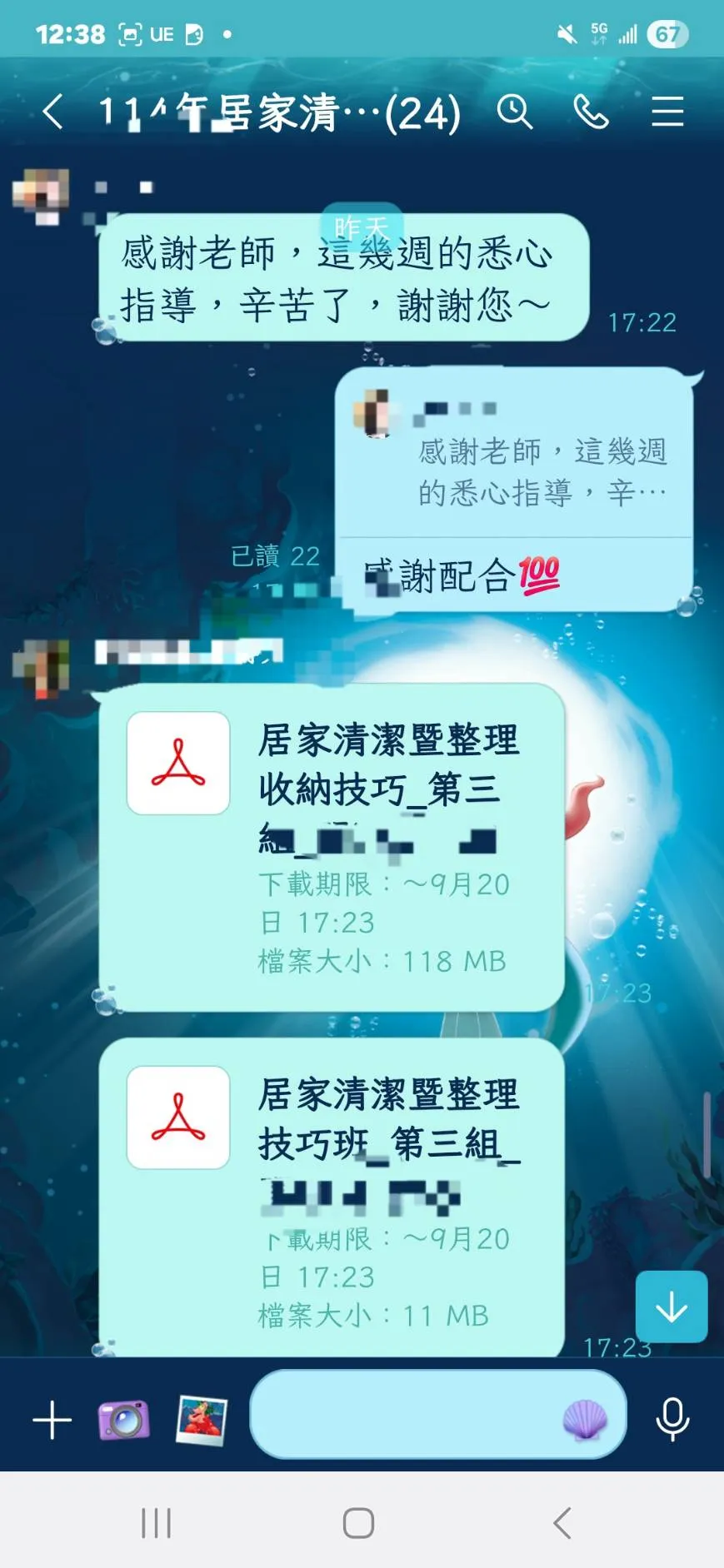Go back from the group chat

click(x=52, y=112)
